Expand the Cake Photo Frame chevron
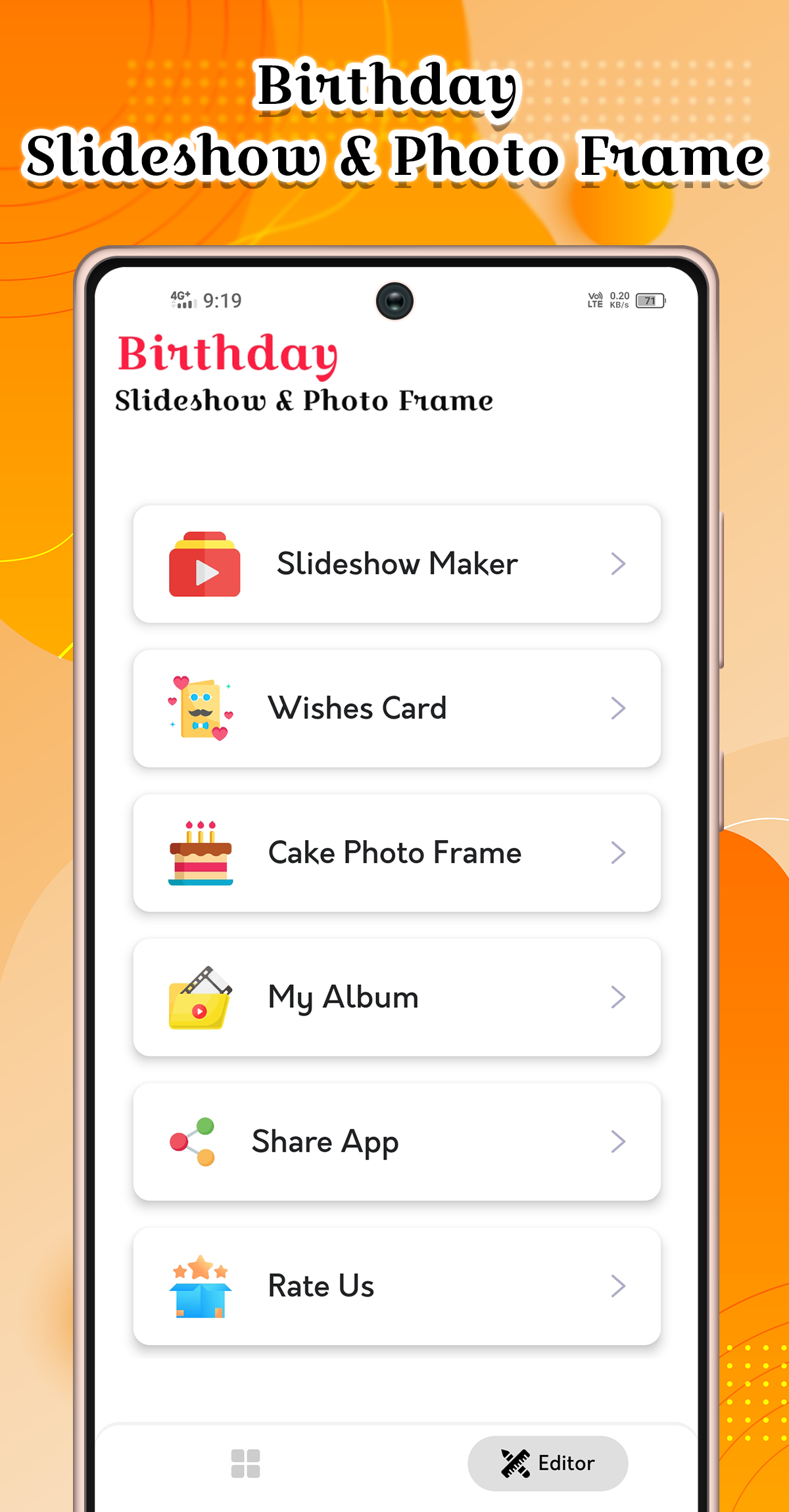The image size is (789, 1512). pos(618,852)
